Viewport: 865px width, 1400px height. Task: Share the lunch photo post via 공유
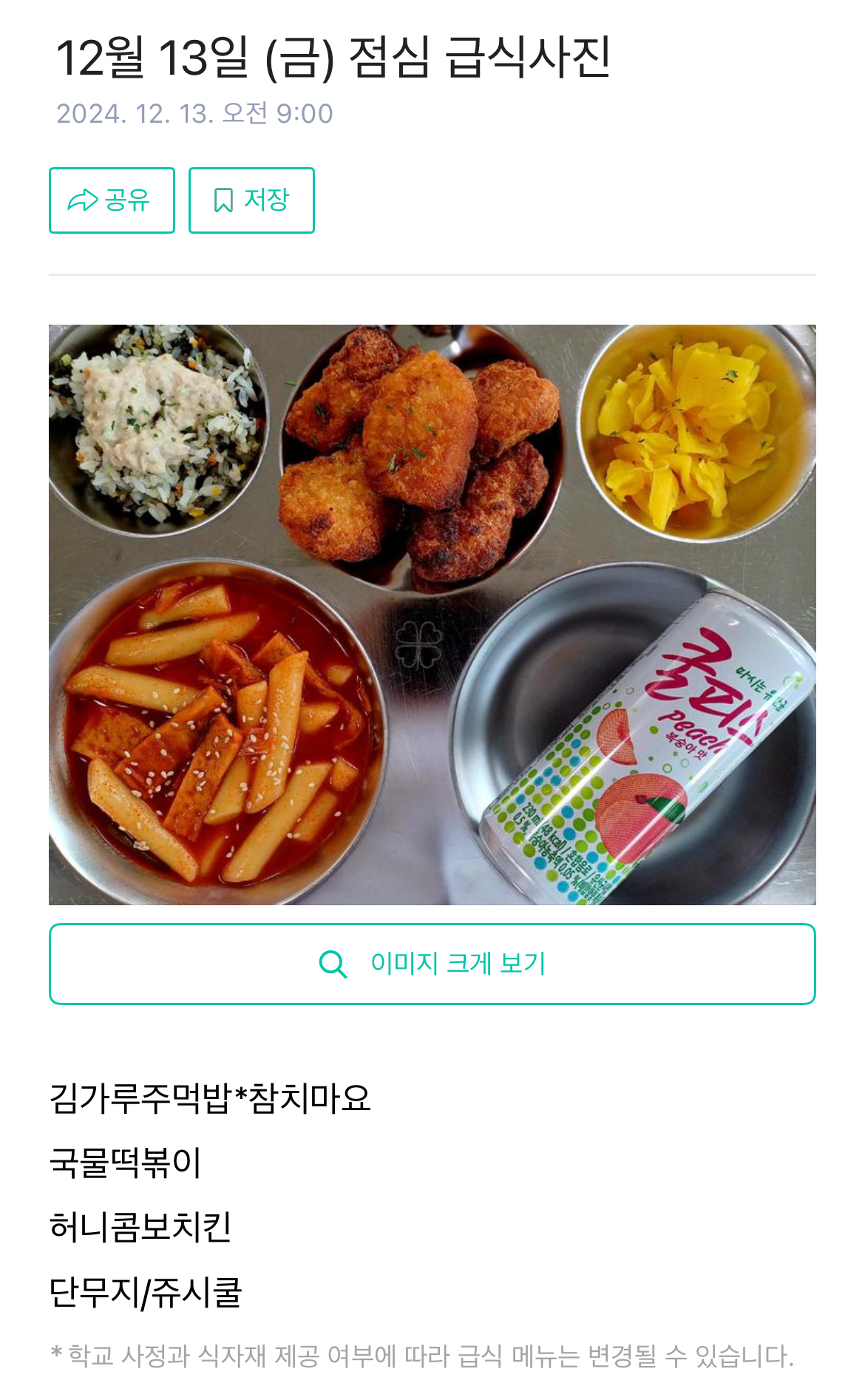112,200
